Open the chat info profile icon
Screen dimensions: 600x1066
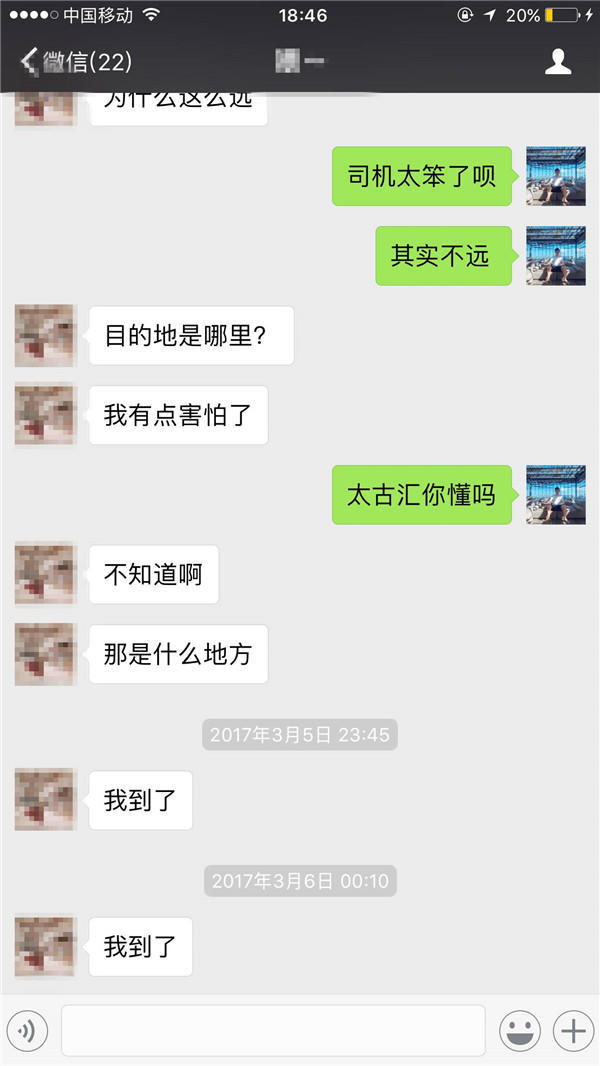tap(557, 62)
